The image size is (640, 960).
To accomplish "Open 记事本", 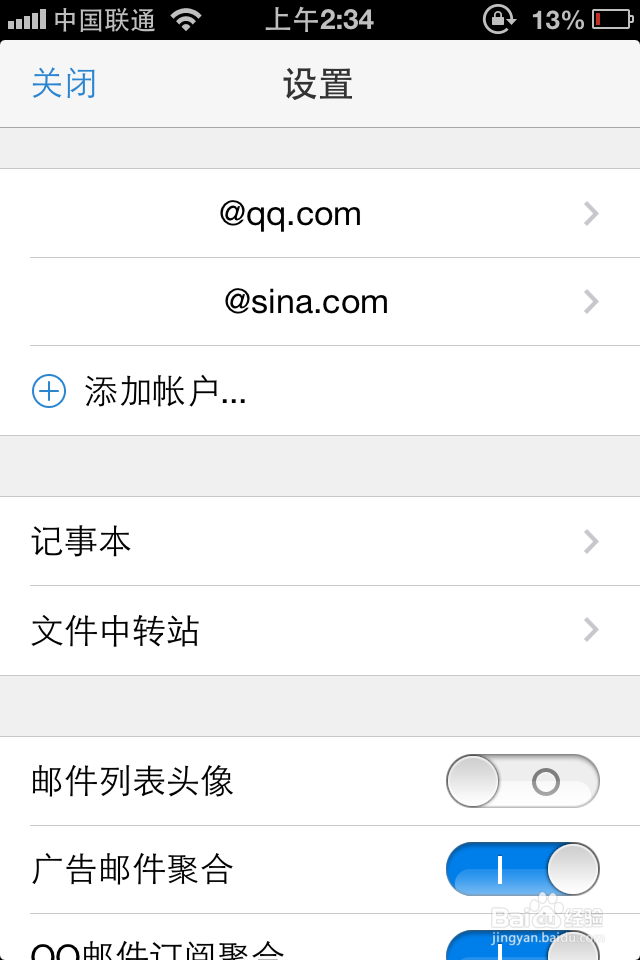I will (320, 542).
